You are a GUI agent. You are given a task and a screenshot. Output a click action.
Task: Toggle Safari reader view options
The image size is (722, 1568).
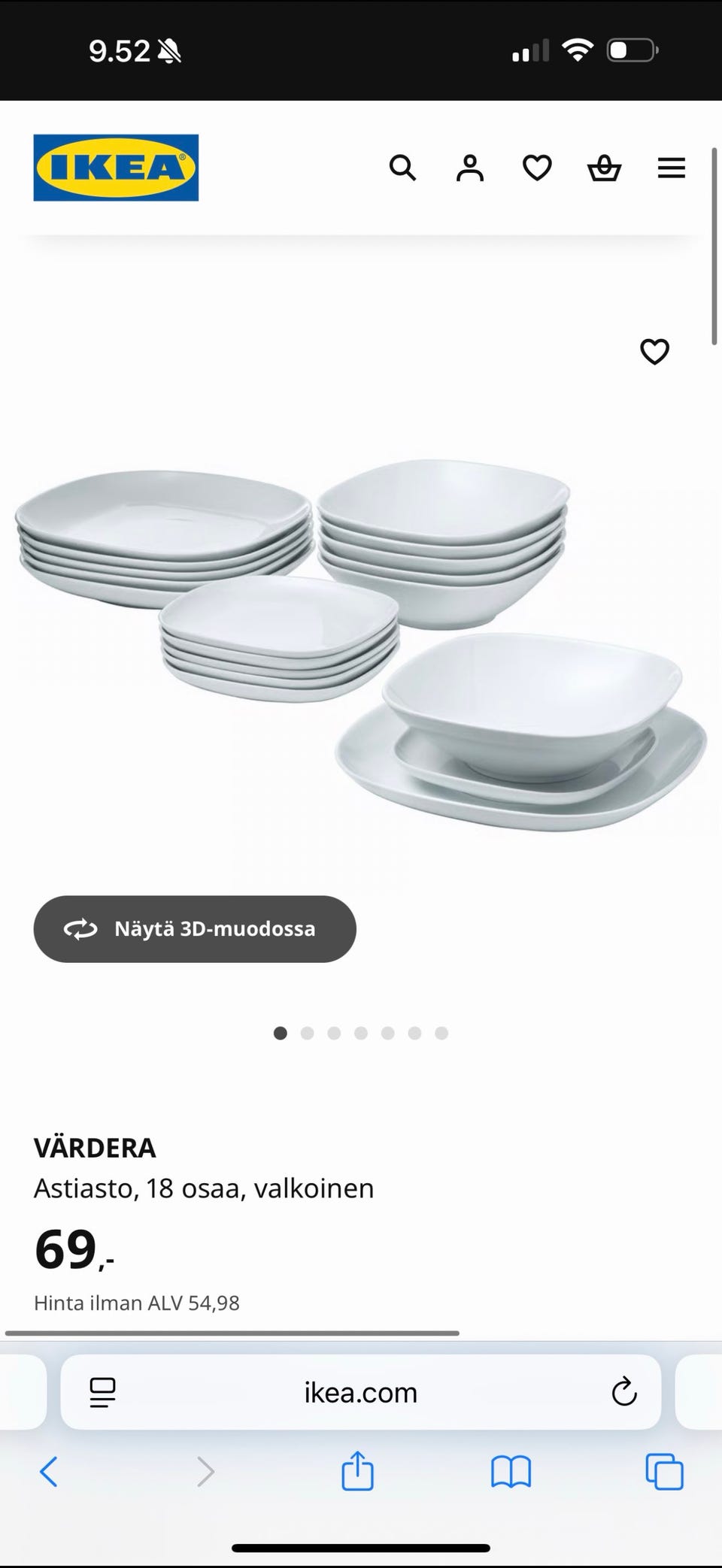[x=102, y=1391]
